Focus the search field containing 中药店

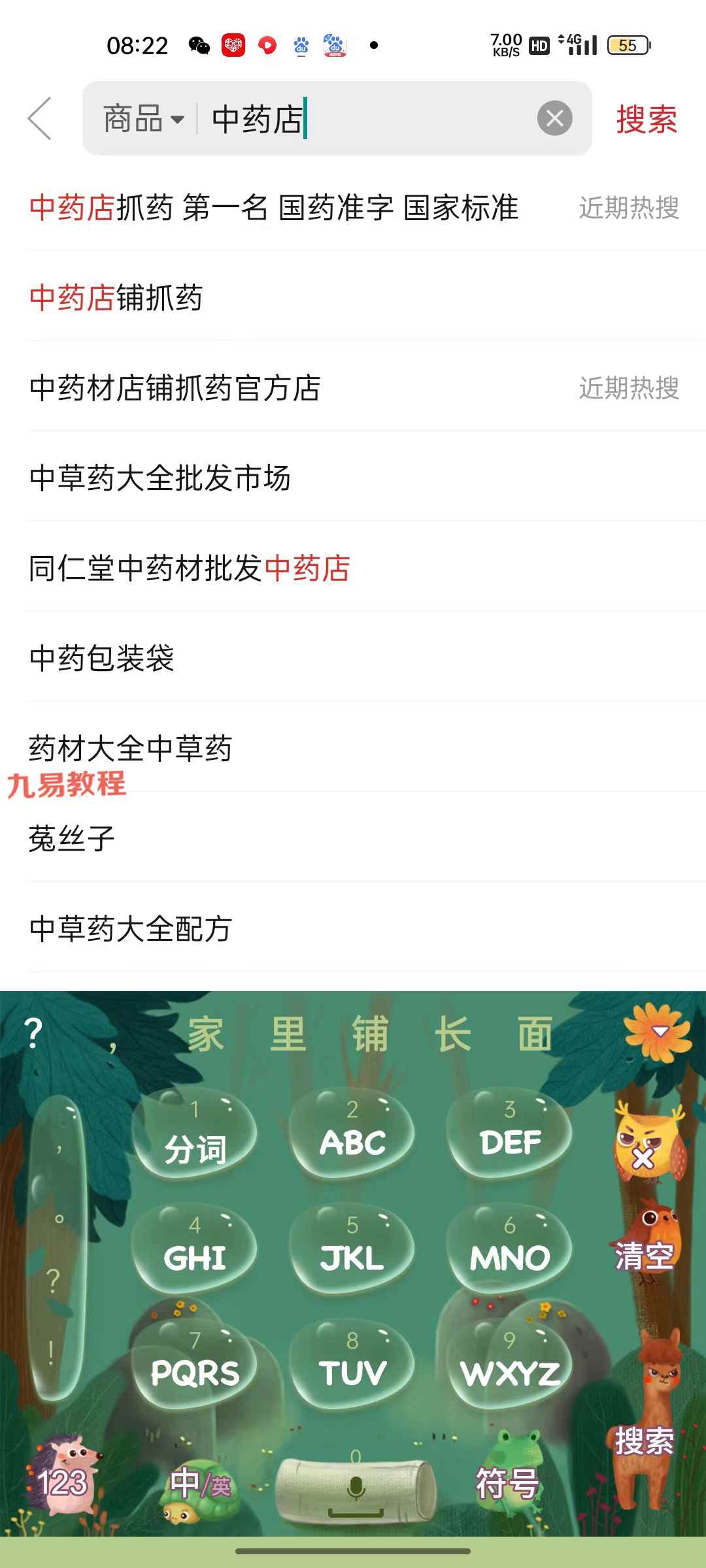(x=366, y=119)
